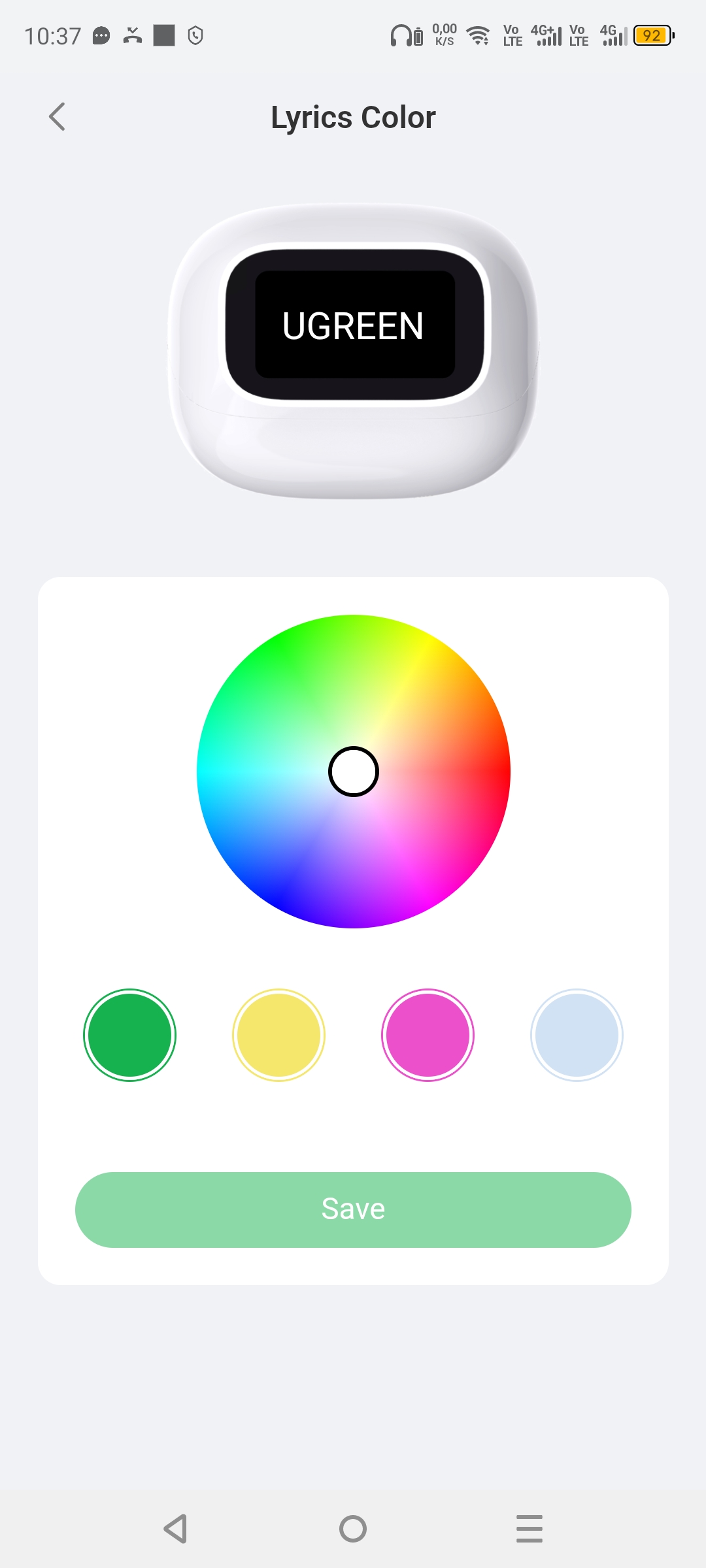Choose the yellow color preset
Image resolution: width=706 pixels, height=1568 pixels.
[x=278, y=1035]
